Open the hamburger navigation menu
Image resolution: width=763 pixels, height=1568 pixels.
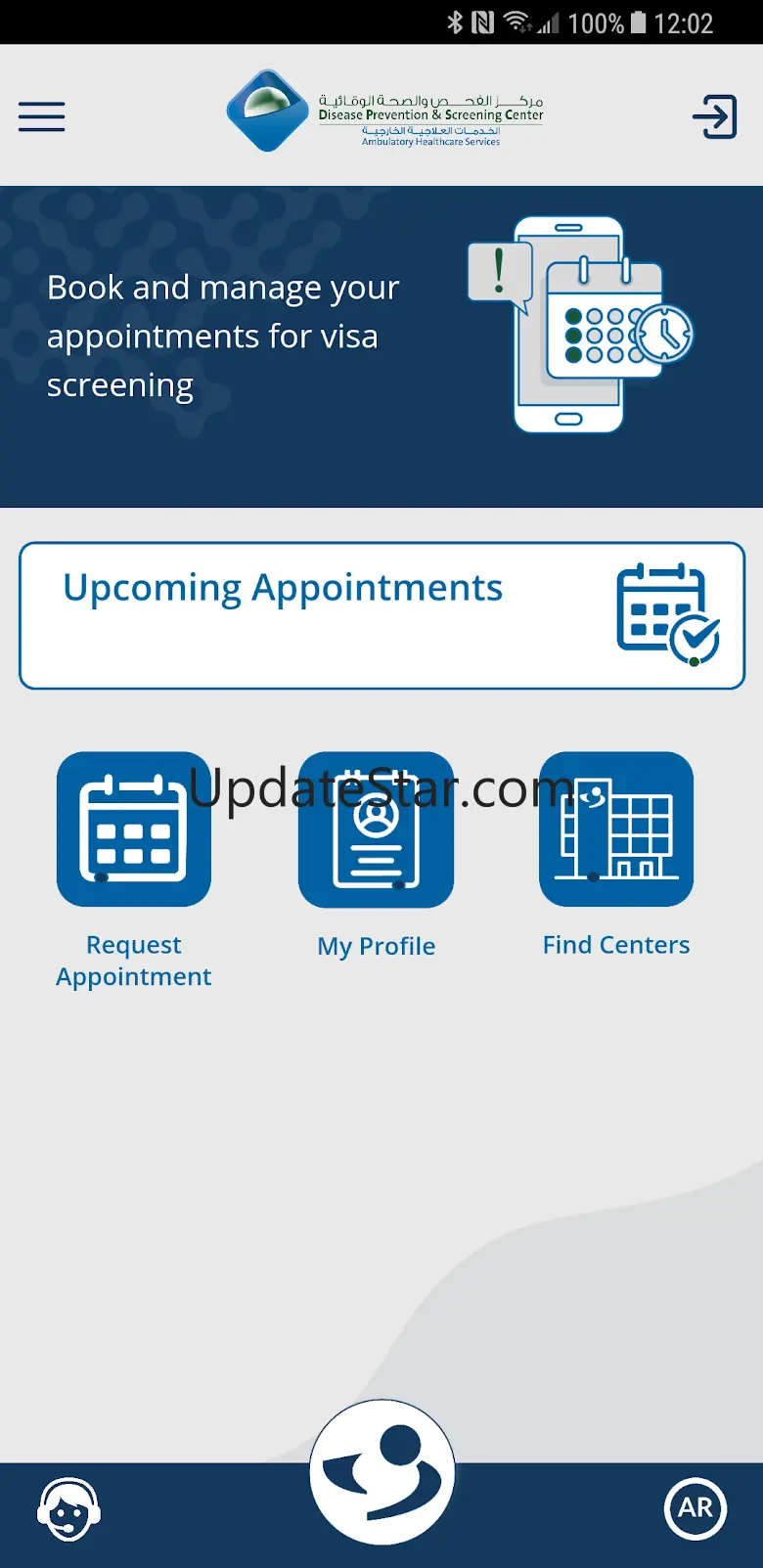coord(42,116)
